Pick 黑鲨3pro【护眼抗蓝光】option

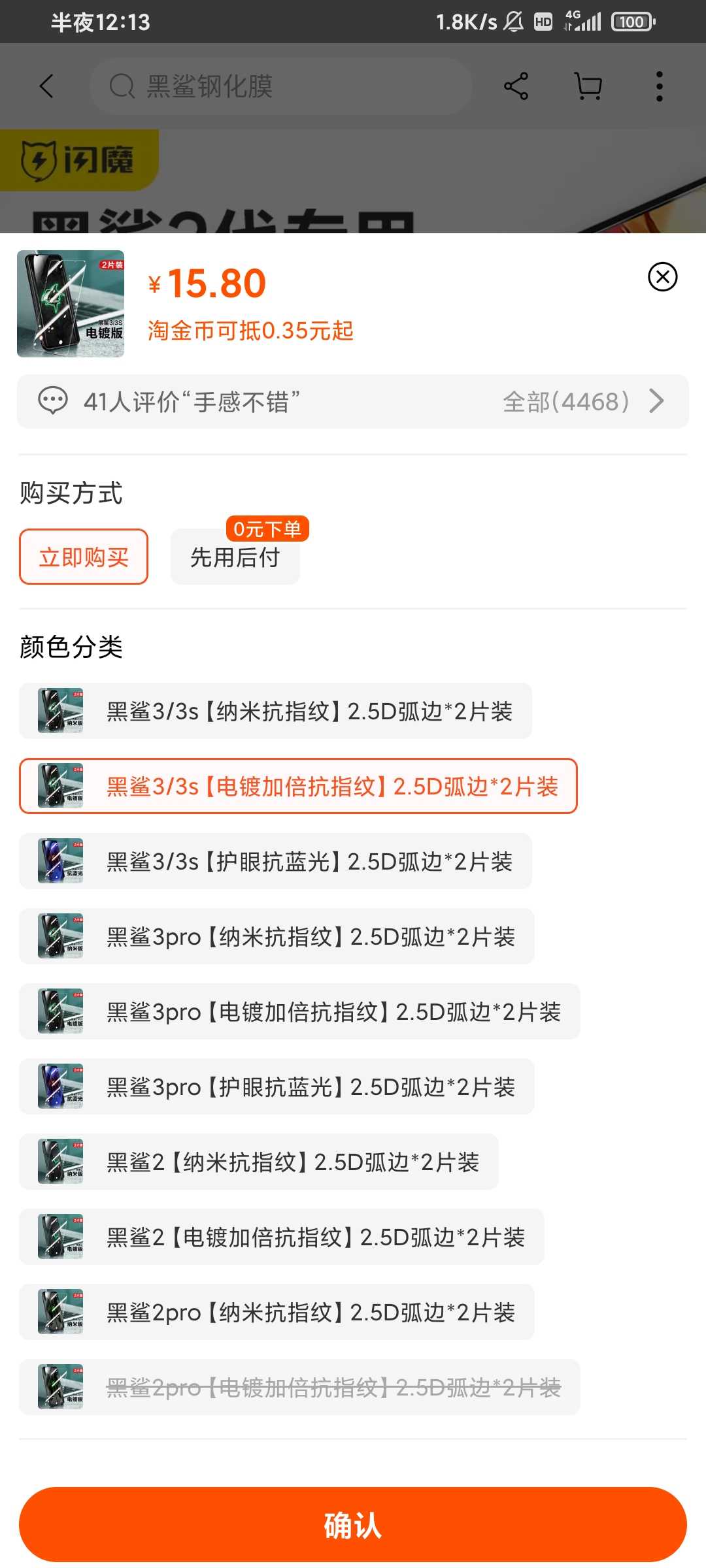point(277,1086)
